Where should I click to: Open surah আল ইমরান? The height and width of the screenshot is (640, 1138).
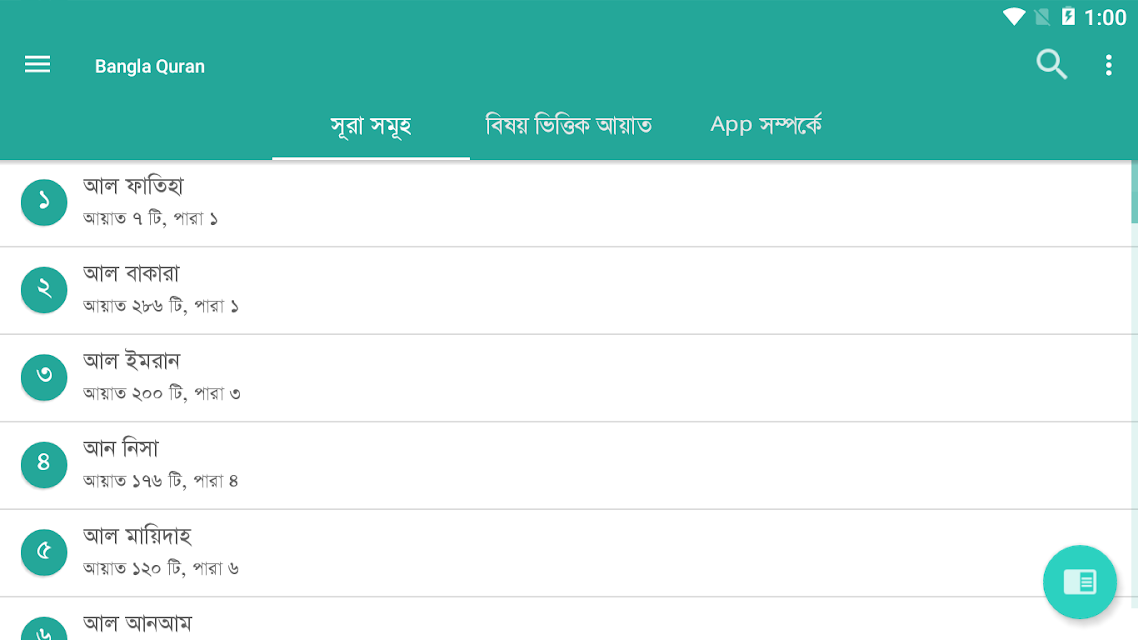(x=566, y=378)
